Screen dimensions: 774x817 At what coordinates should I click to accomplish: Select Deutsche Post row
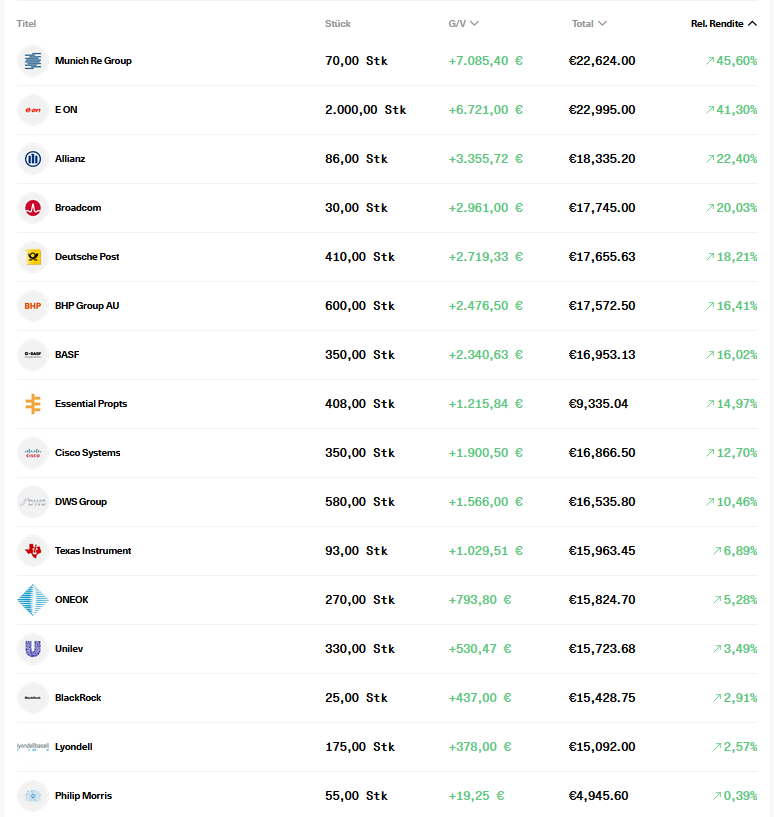click(87, 257)
